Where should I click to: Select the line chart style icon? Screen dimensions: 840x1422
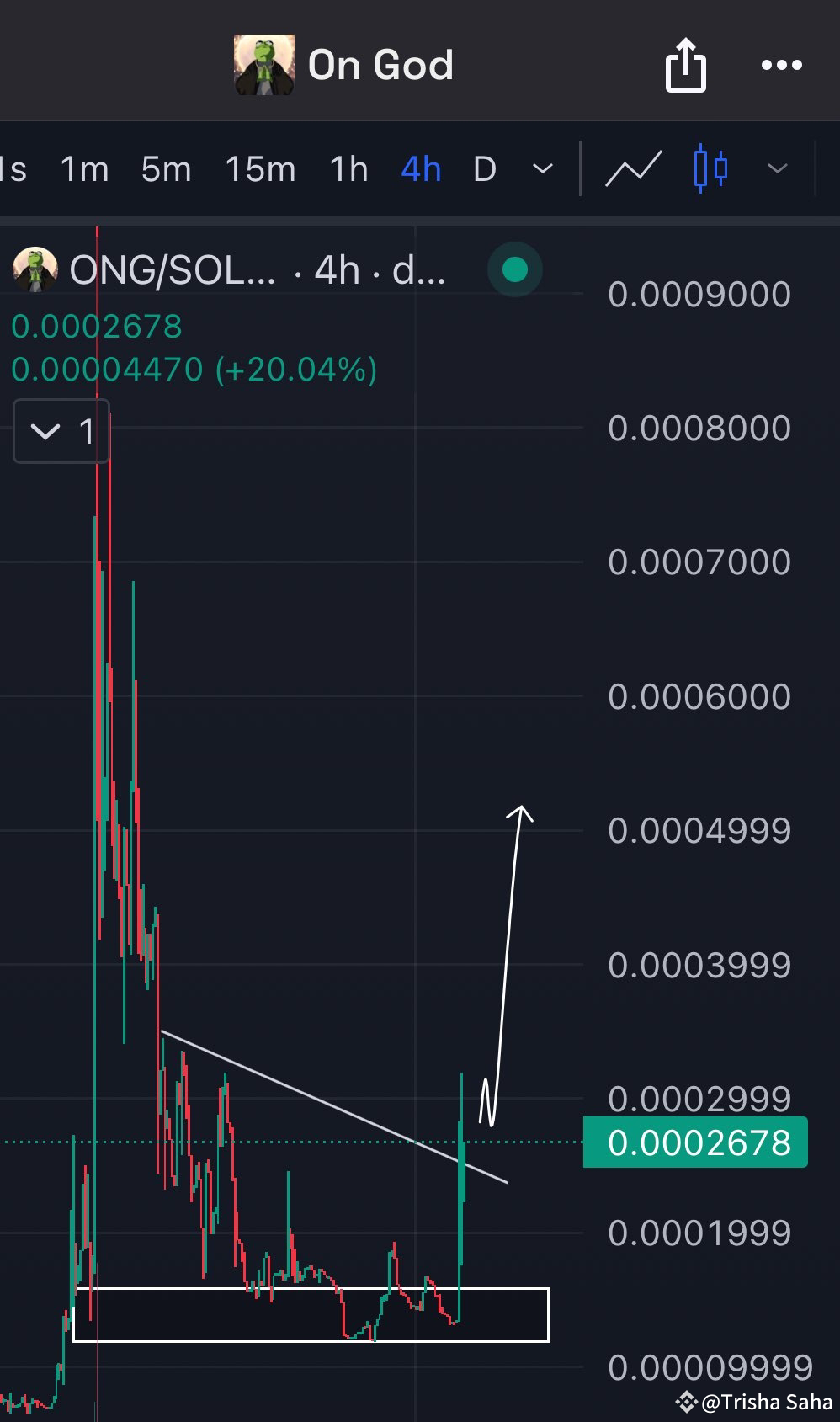pos(632,168)
